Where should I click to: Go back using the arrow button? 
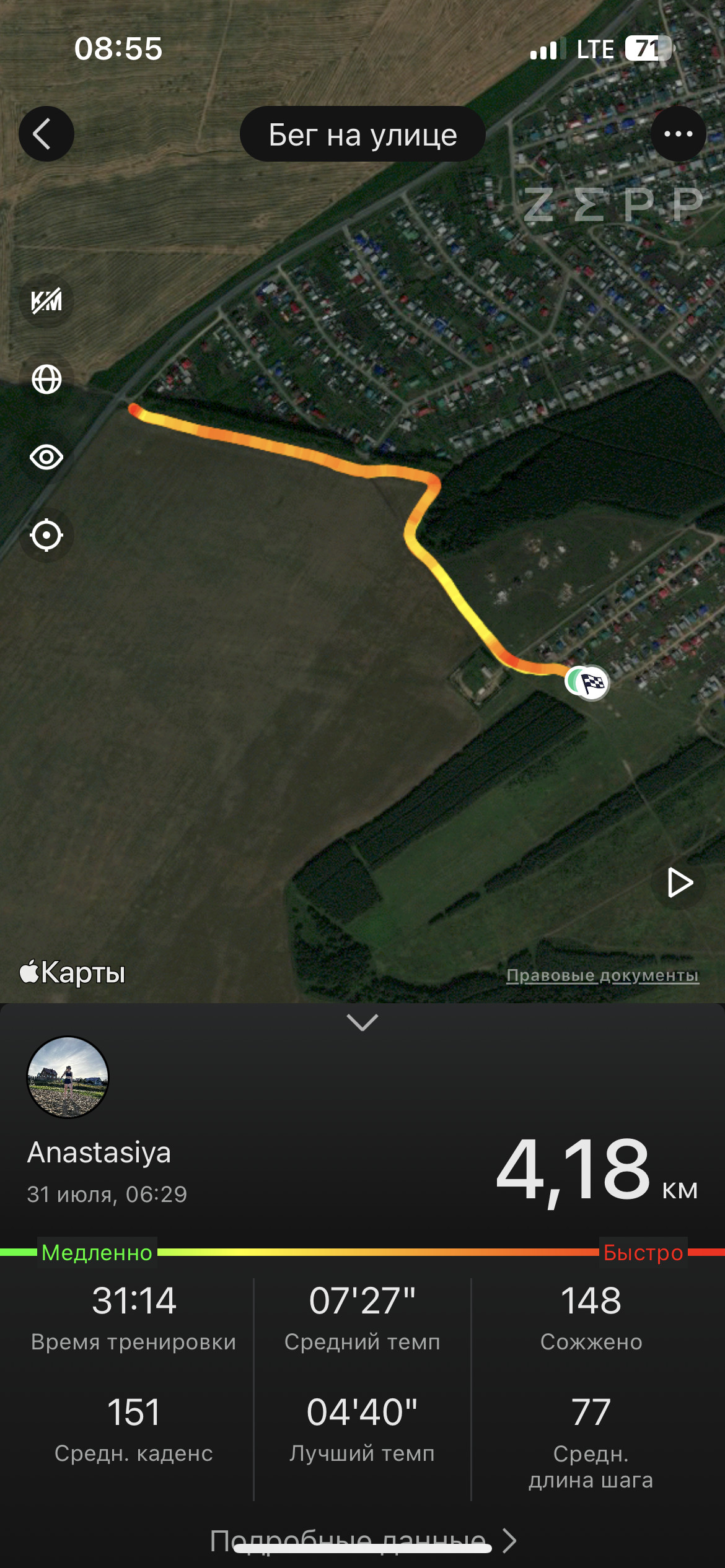coord(46,134)
